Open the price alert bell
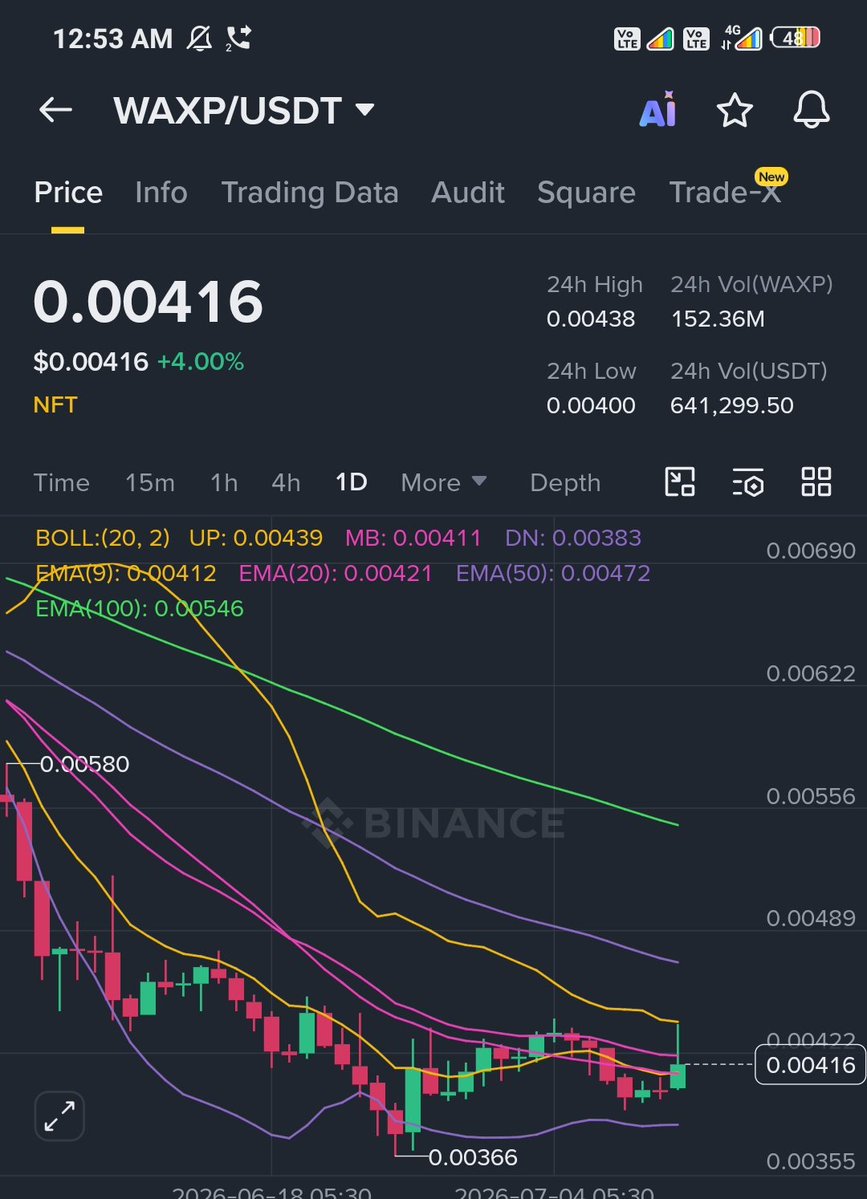 coord(811,109)
